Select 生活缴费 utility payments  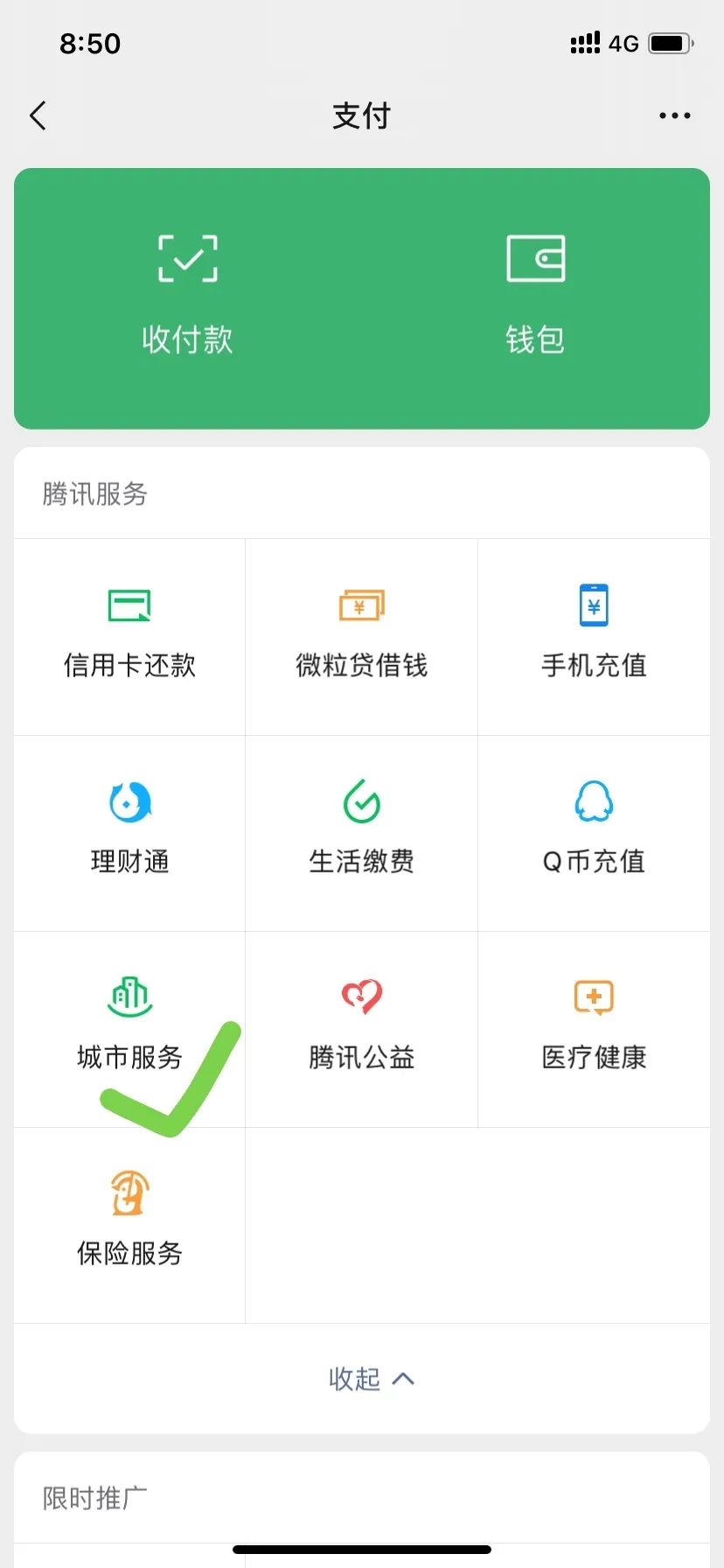[361, 833]
